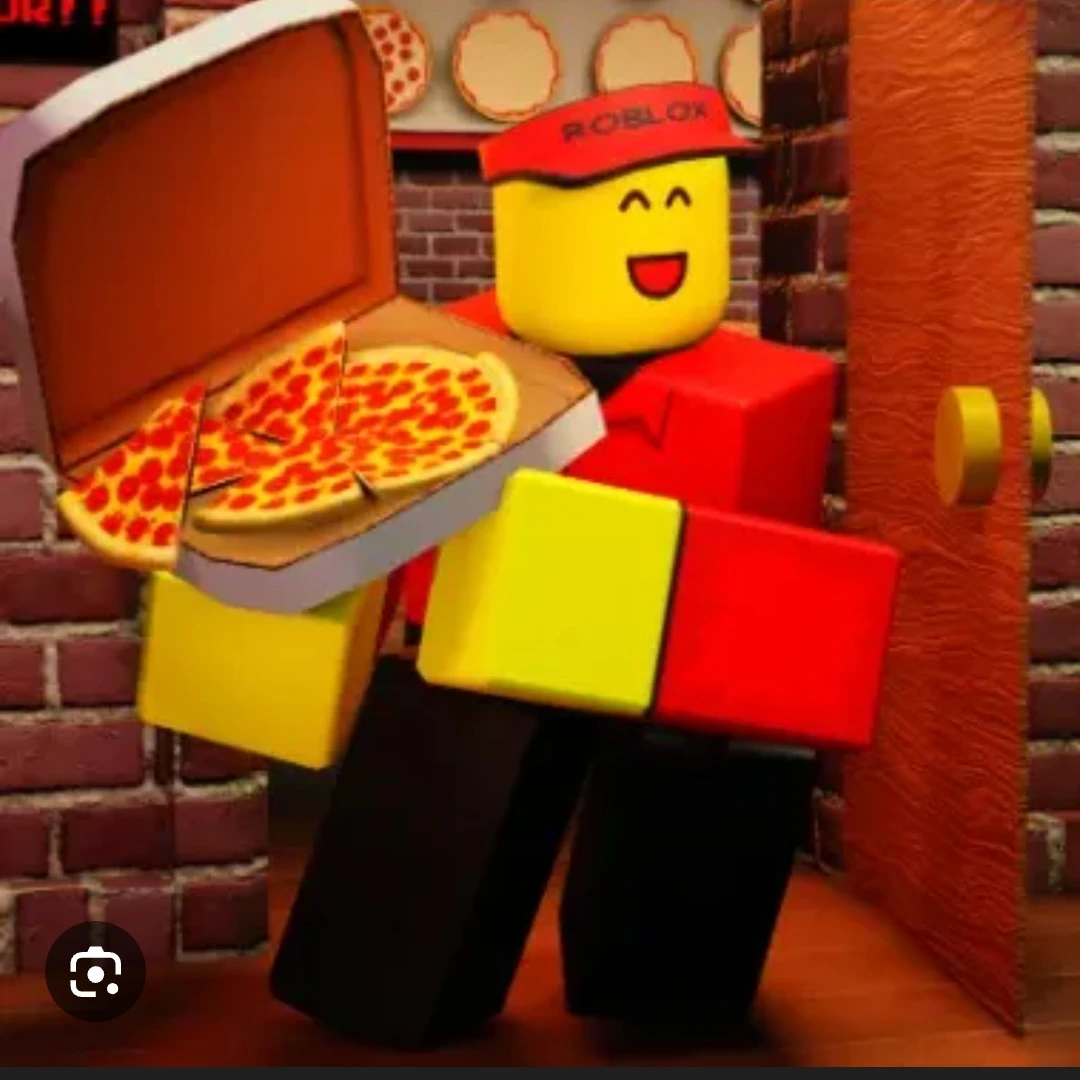Search this image with the Lens icon

point(96,971)
